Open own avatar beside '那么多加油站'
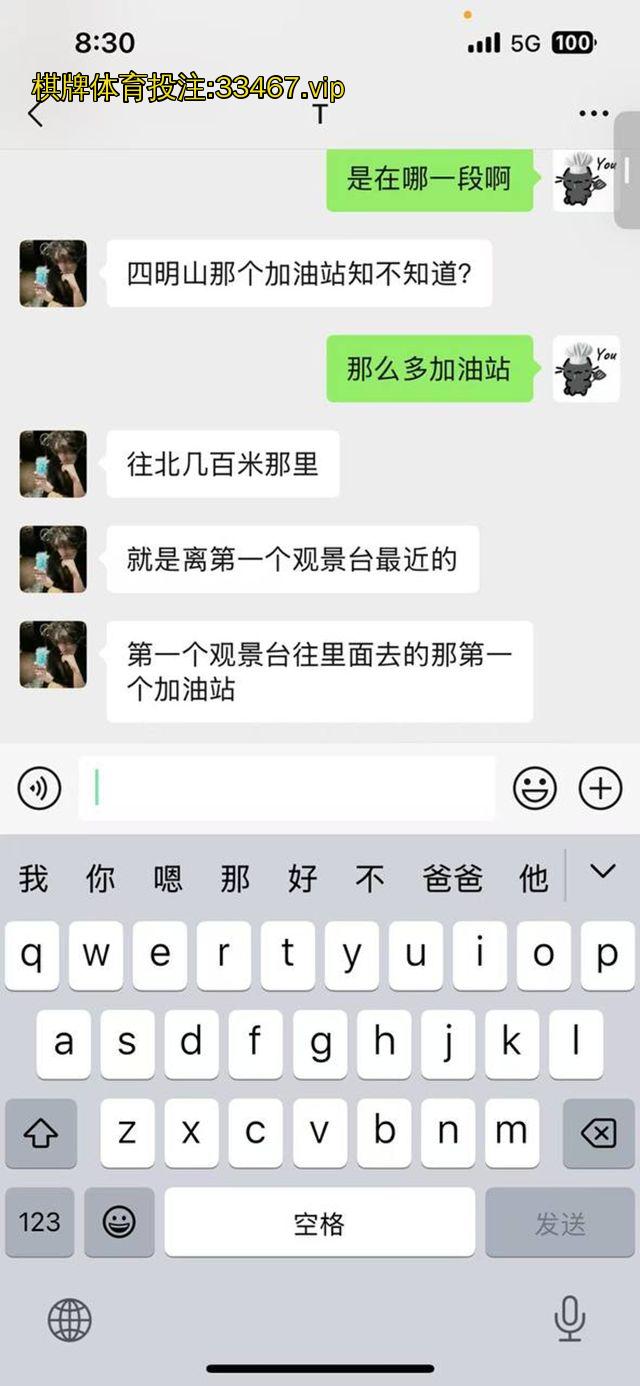Screen dimensions: 640x1386 pyautogui.click(x=586, y=369)
